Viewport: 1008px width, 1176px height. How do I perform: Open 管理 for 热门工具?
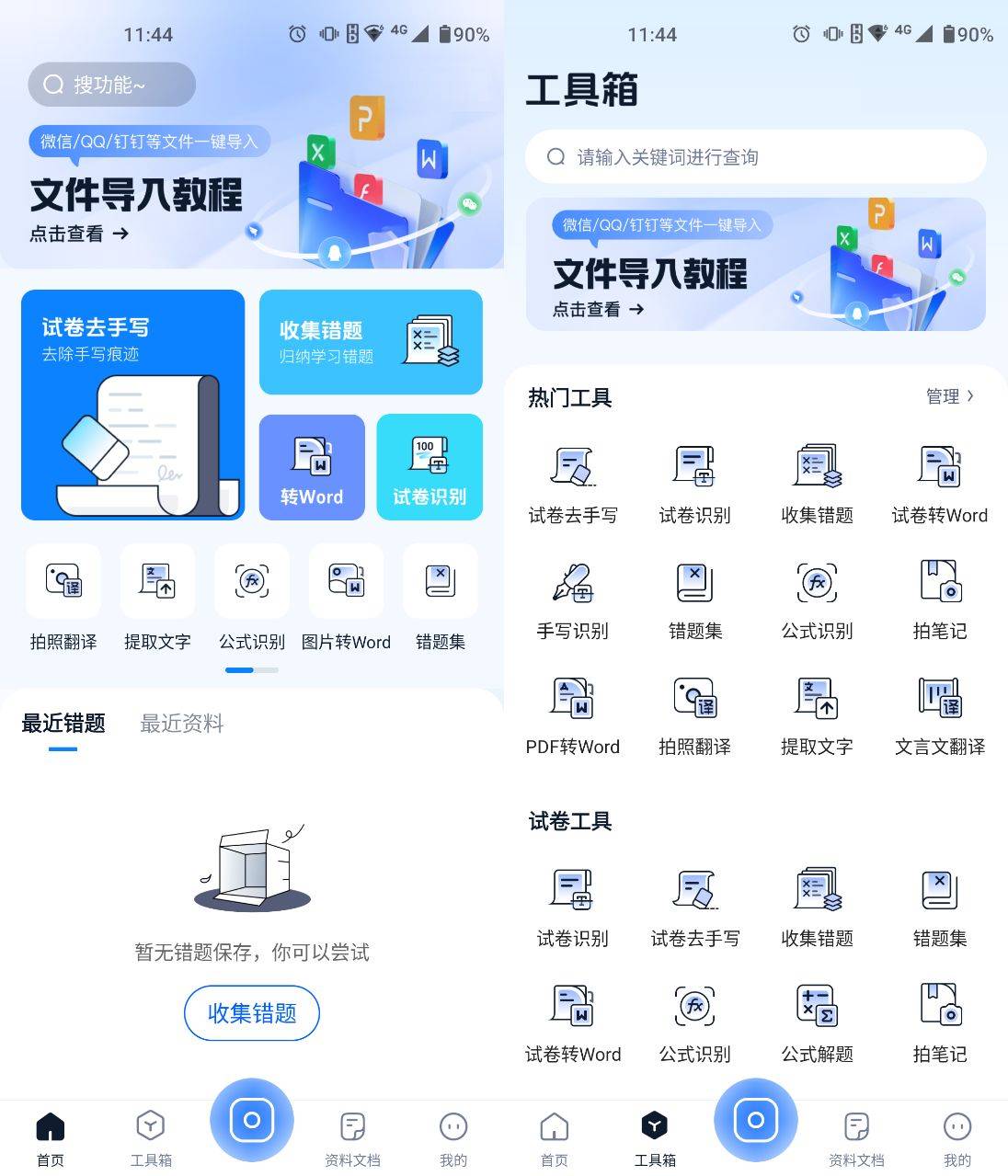(949, 396)
